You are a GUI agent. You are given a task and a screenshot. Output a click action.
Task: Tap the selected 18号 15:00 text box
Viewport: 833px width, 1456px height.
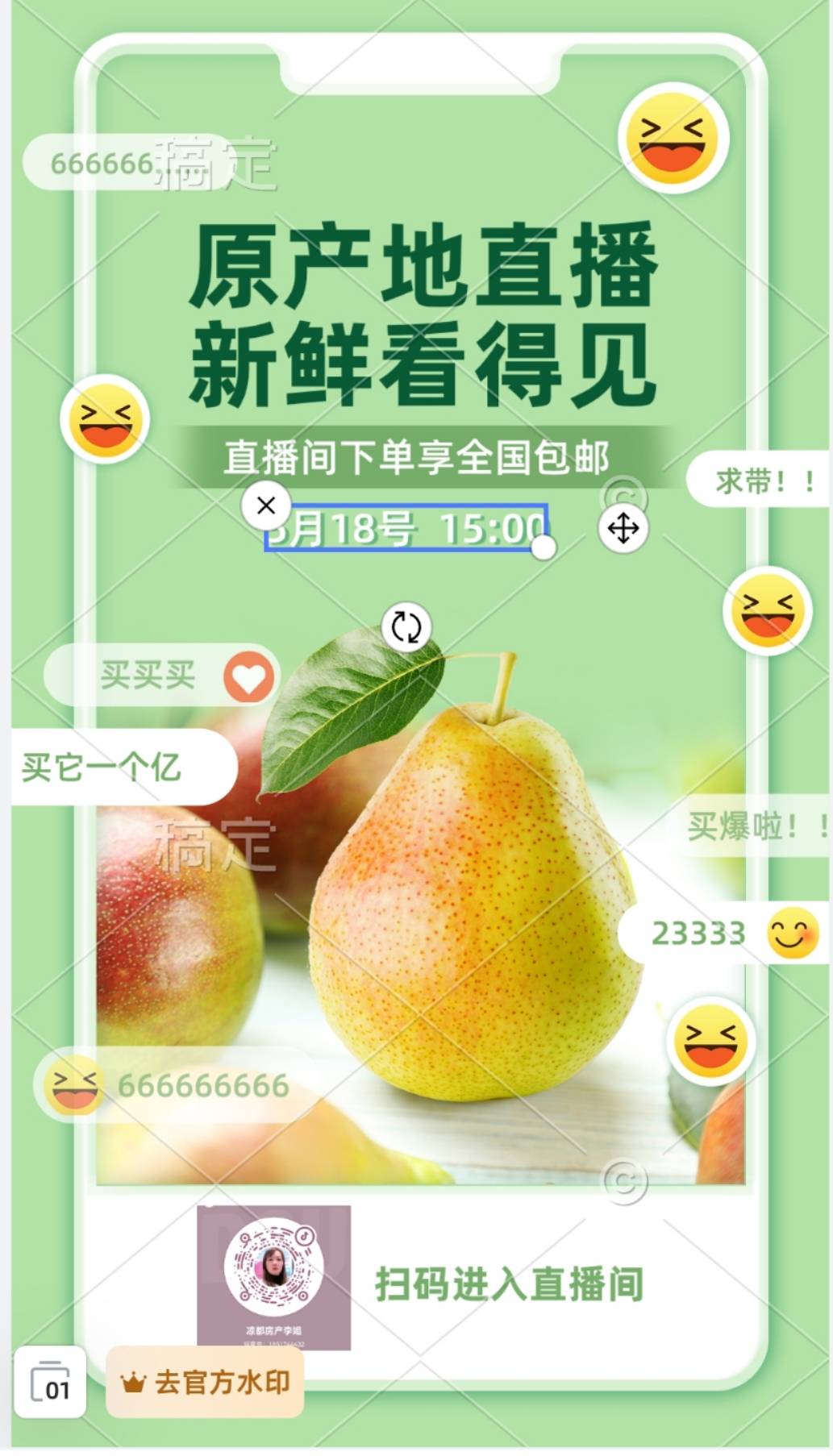tap(406, 528)
